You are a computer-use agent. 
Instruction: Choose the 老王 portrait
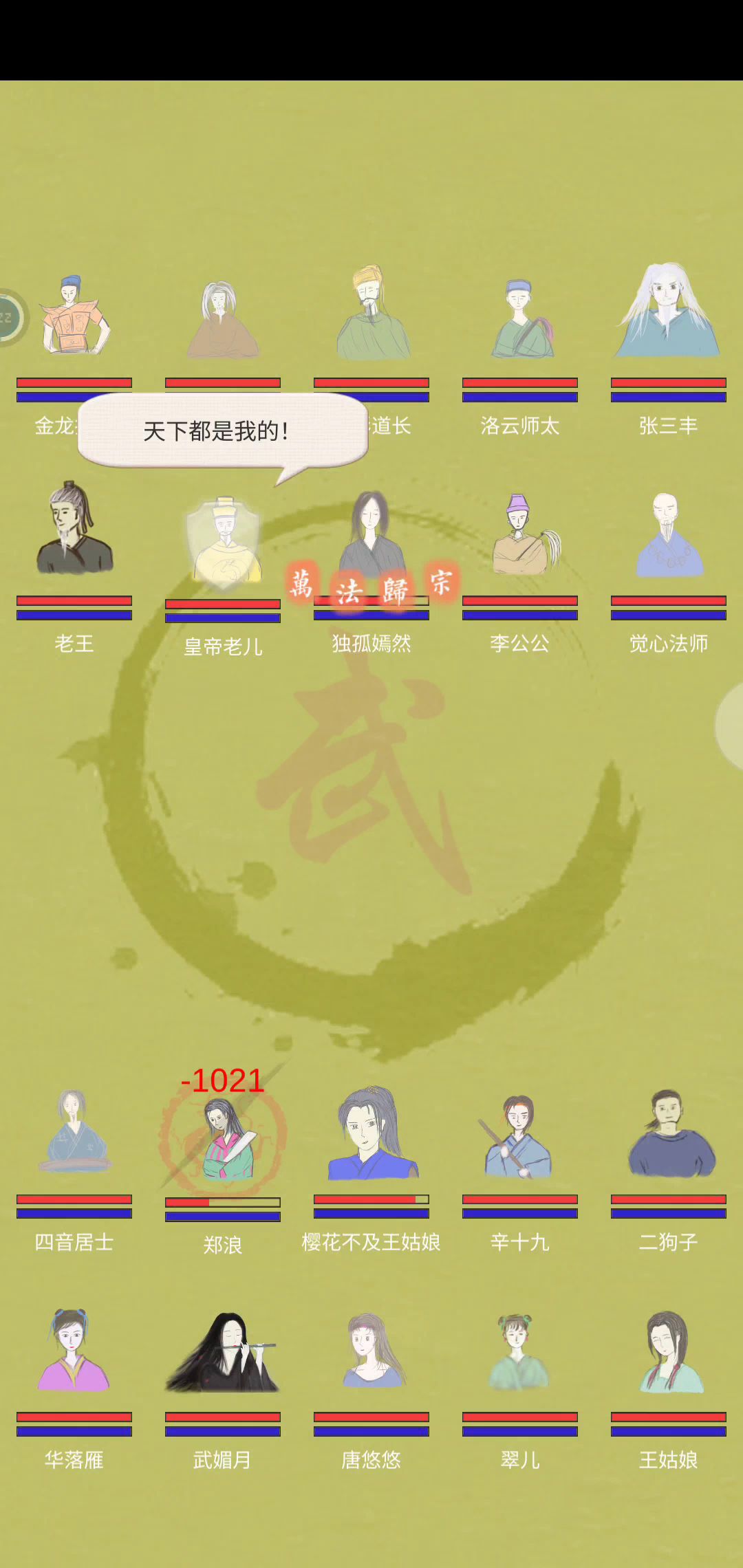[x=74, y=530]
